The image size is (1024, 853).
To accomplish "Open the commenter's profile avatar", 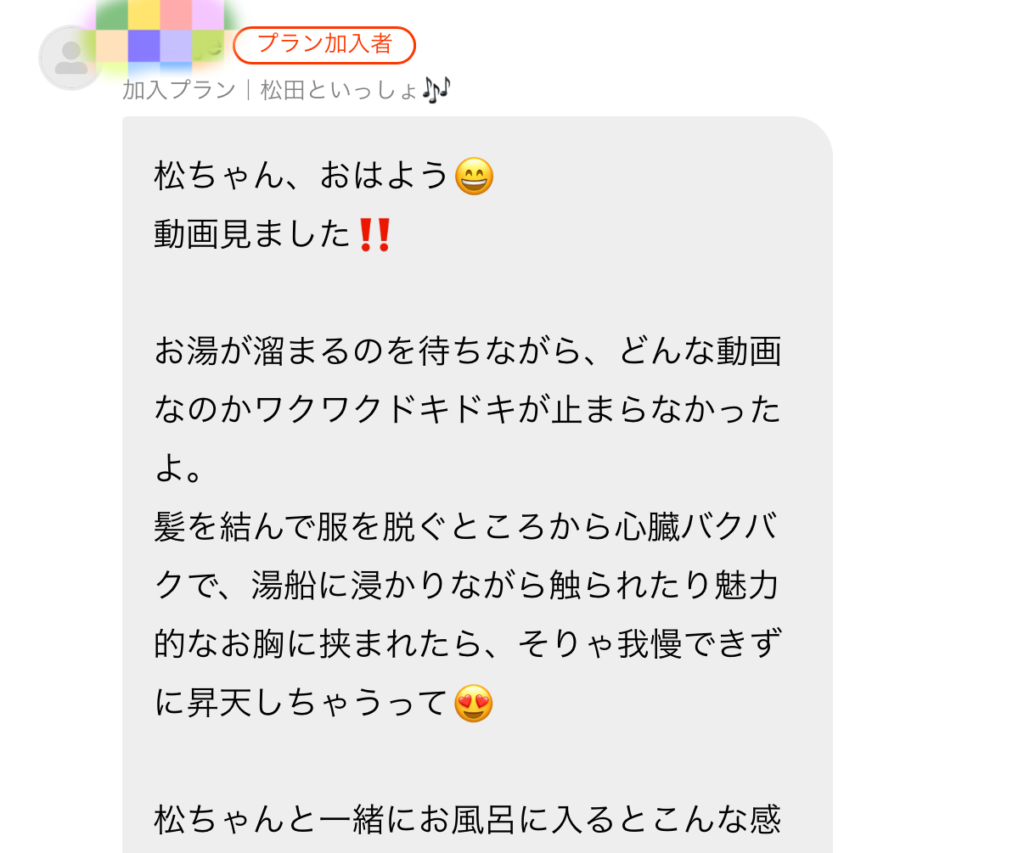I will (x=69, y=59).
